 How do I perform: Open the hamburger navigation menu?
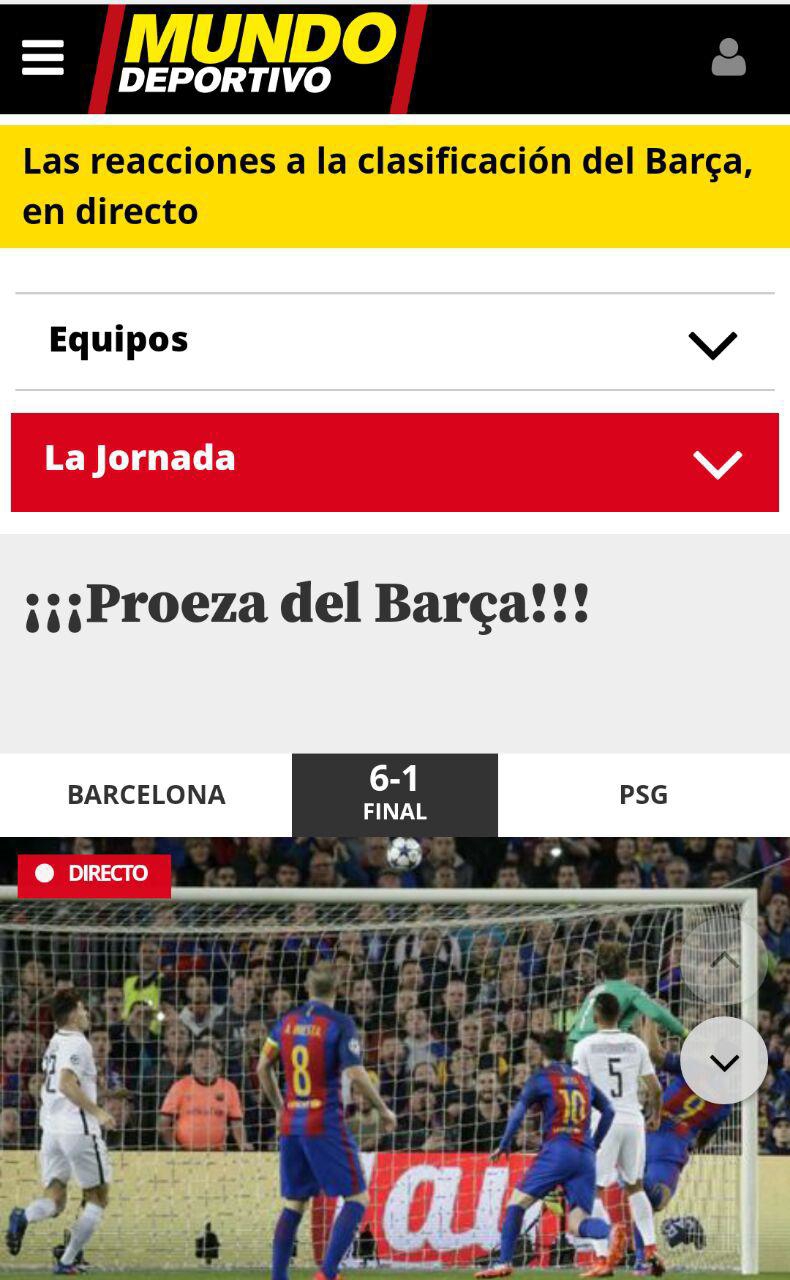[42, 58]
